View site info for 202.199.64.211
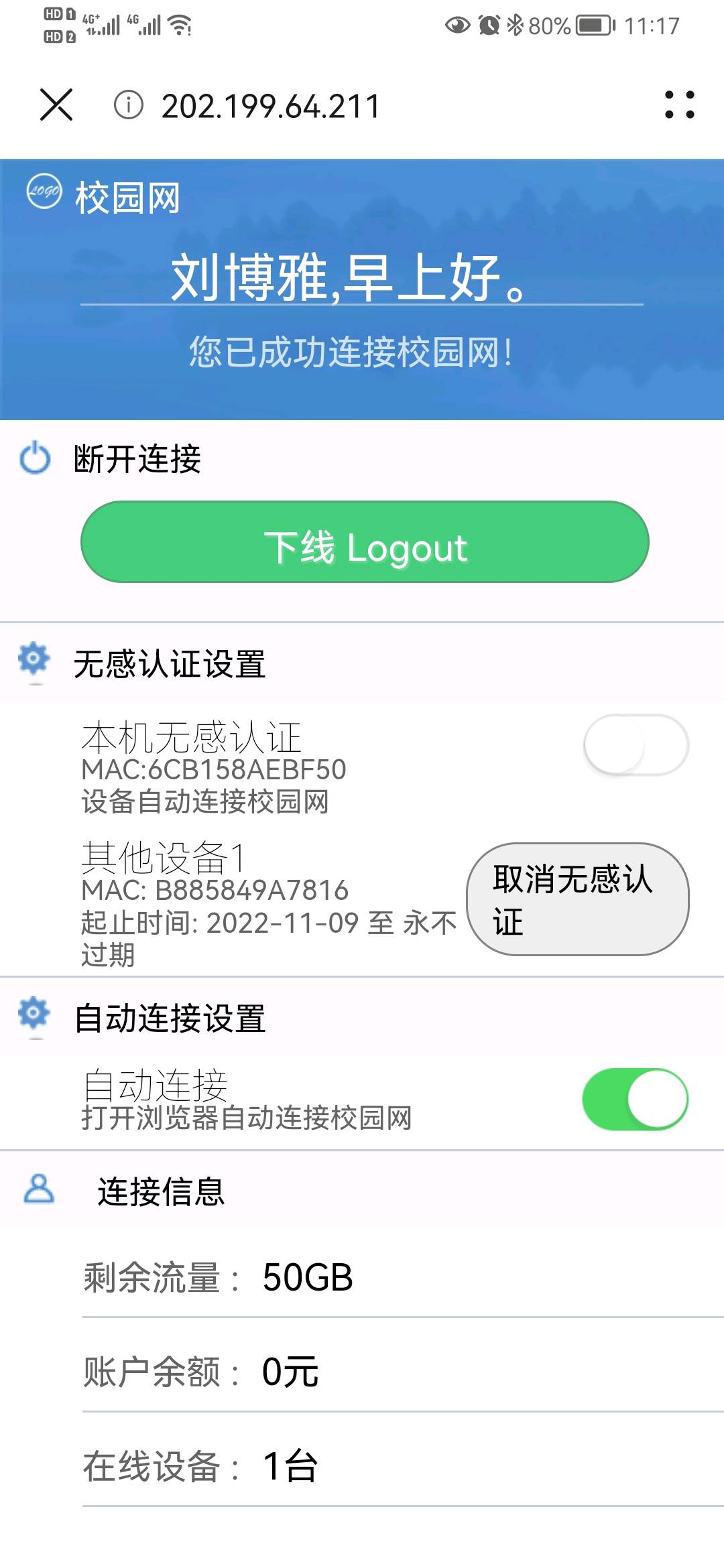Image resolution: width=724 pixels, height=1568 pixels. pos(129,105)
